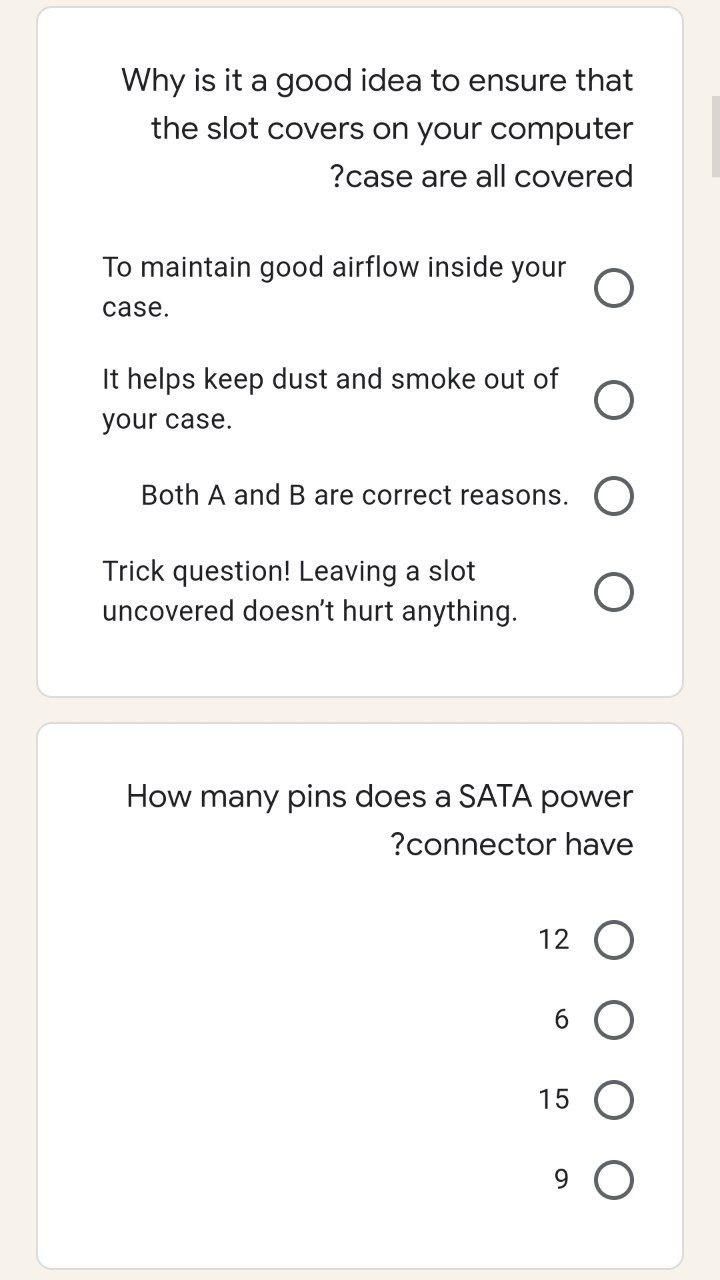Select 'To maintain good airflow inside your case'

tap(613, 288)
